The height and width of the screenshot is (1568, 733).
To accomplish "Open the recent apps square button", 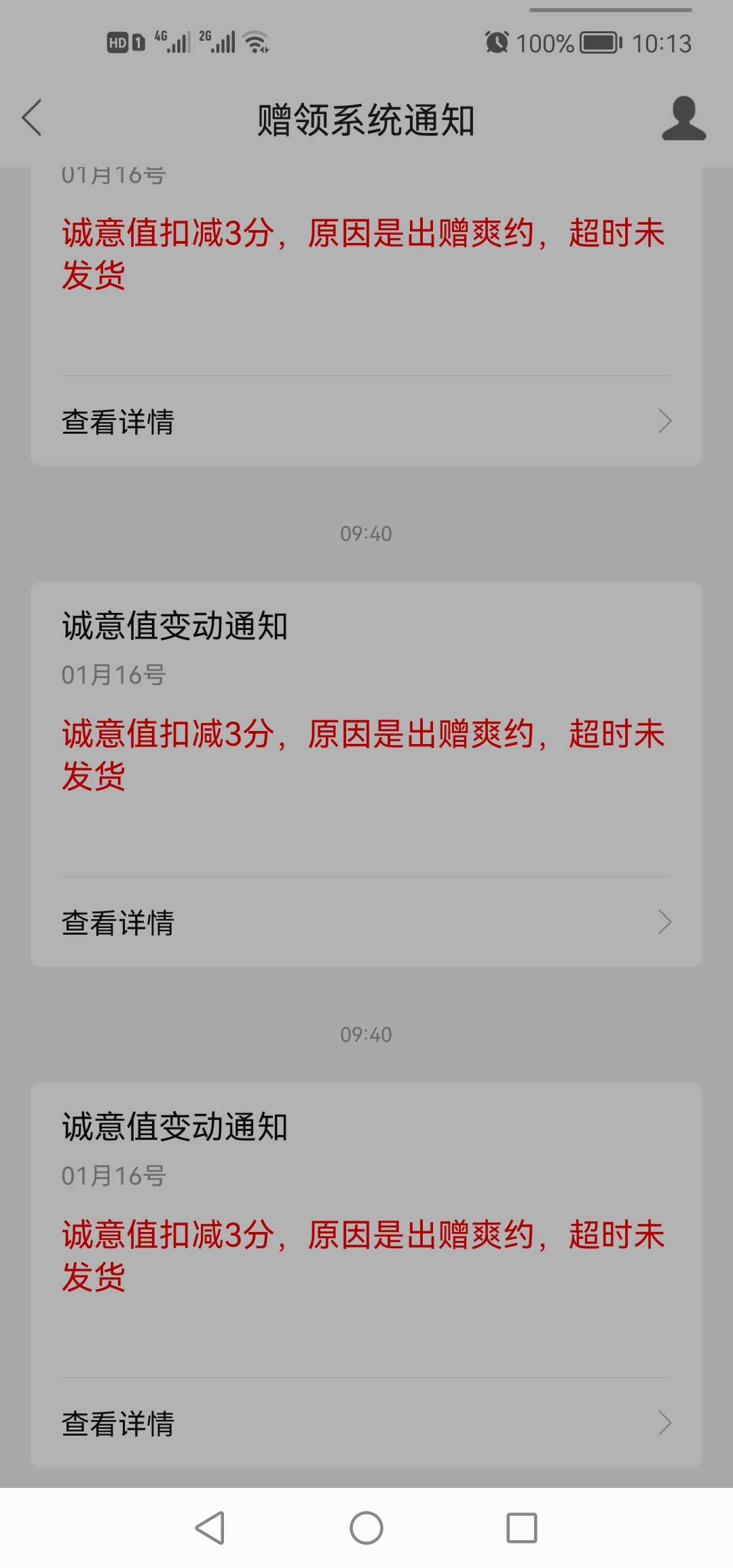I will pyautogui.click(x=522, y=1528).
